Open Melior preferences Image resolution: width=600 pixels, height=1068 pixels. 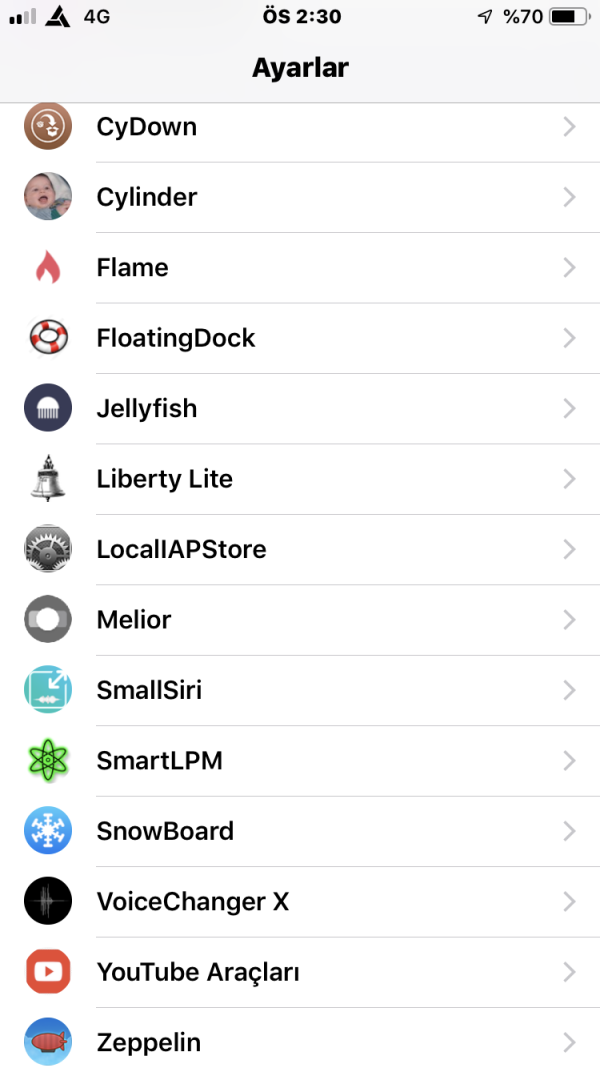(300, 620)
